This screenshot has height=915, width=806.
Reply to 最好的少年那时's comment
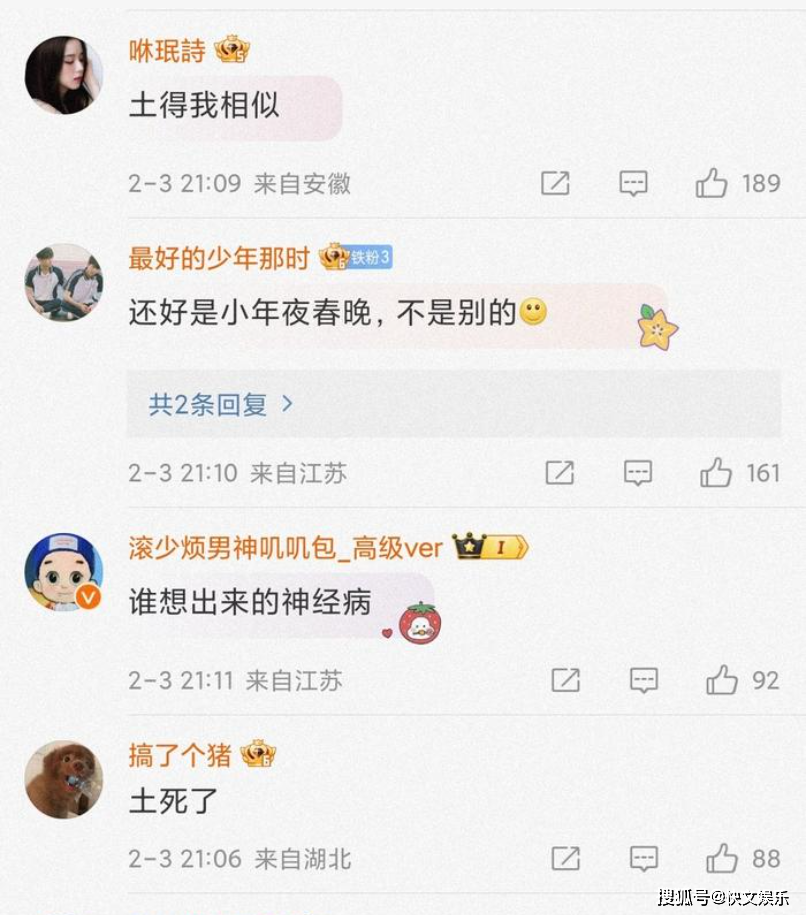pyautogui.click(x=638, y=472)
